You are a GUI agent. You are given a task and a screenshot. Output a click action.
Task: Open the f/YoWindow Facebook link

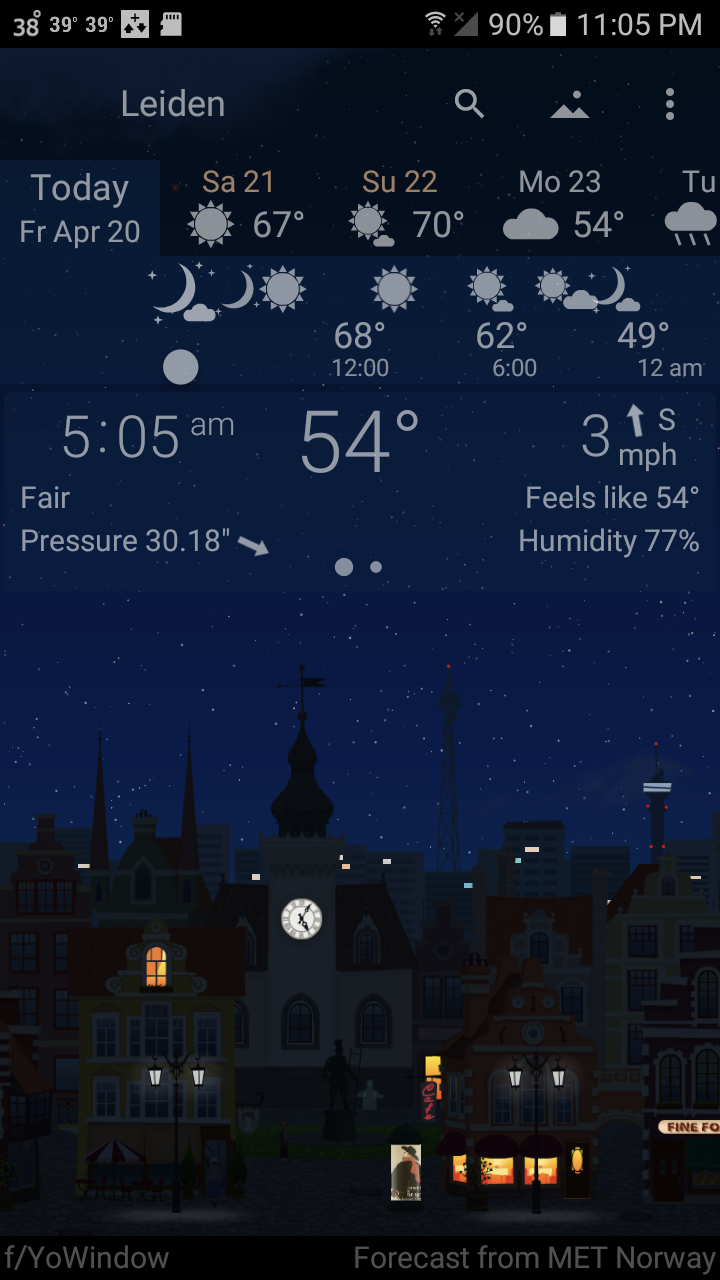tap(87, 1258)
